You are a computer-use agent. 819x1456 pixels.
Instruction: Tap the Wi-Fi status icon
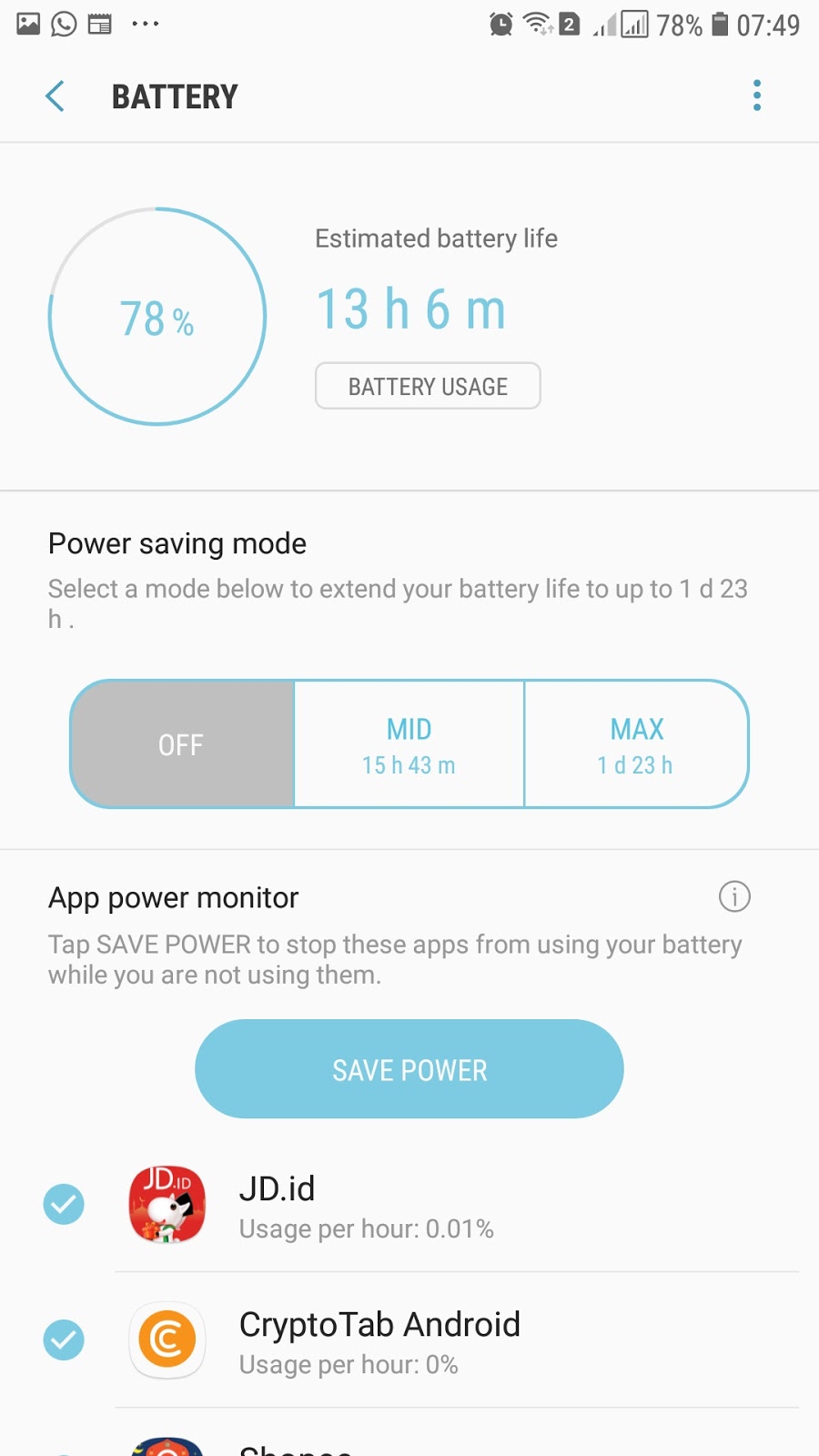coord(536,23)
